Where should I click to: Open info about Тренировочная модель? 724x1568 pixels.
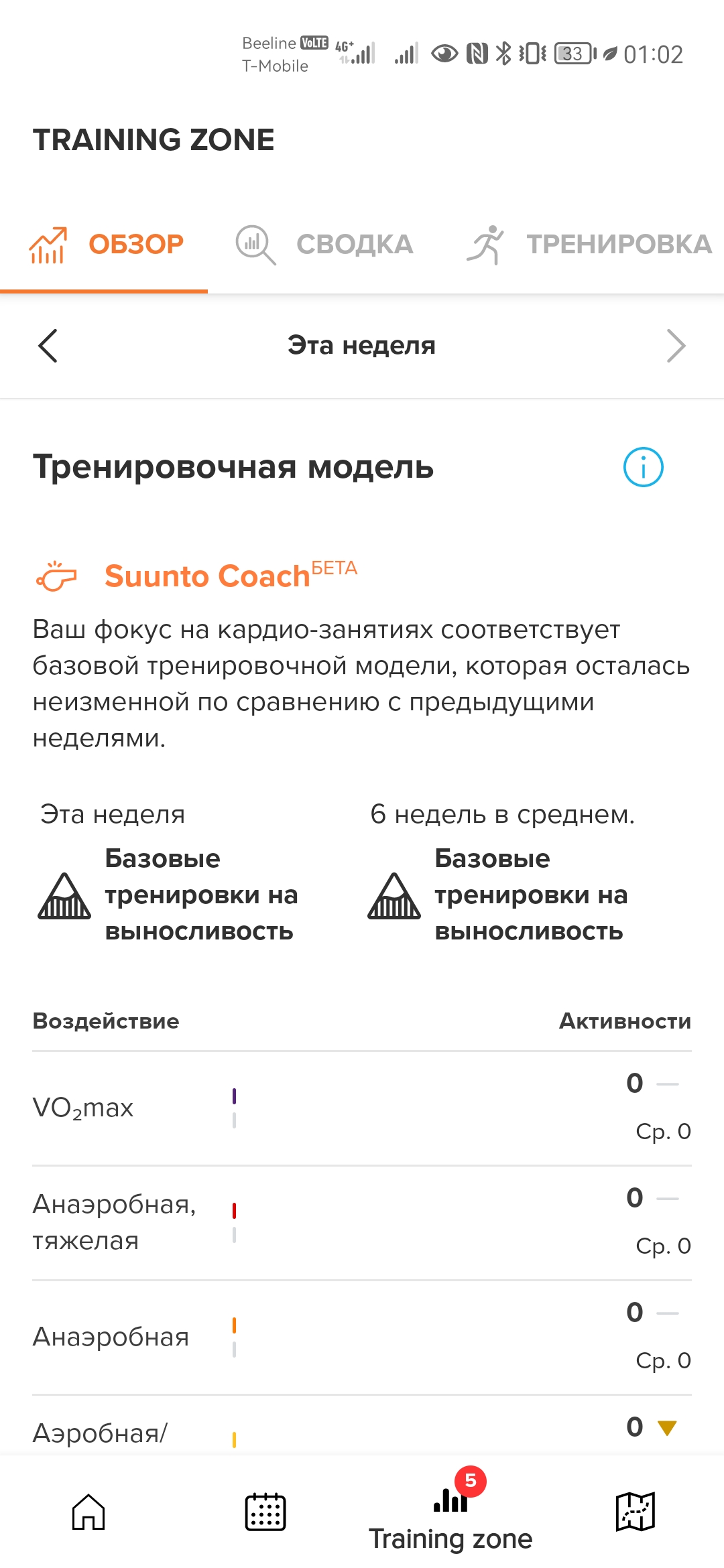click(643, 467)
